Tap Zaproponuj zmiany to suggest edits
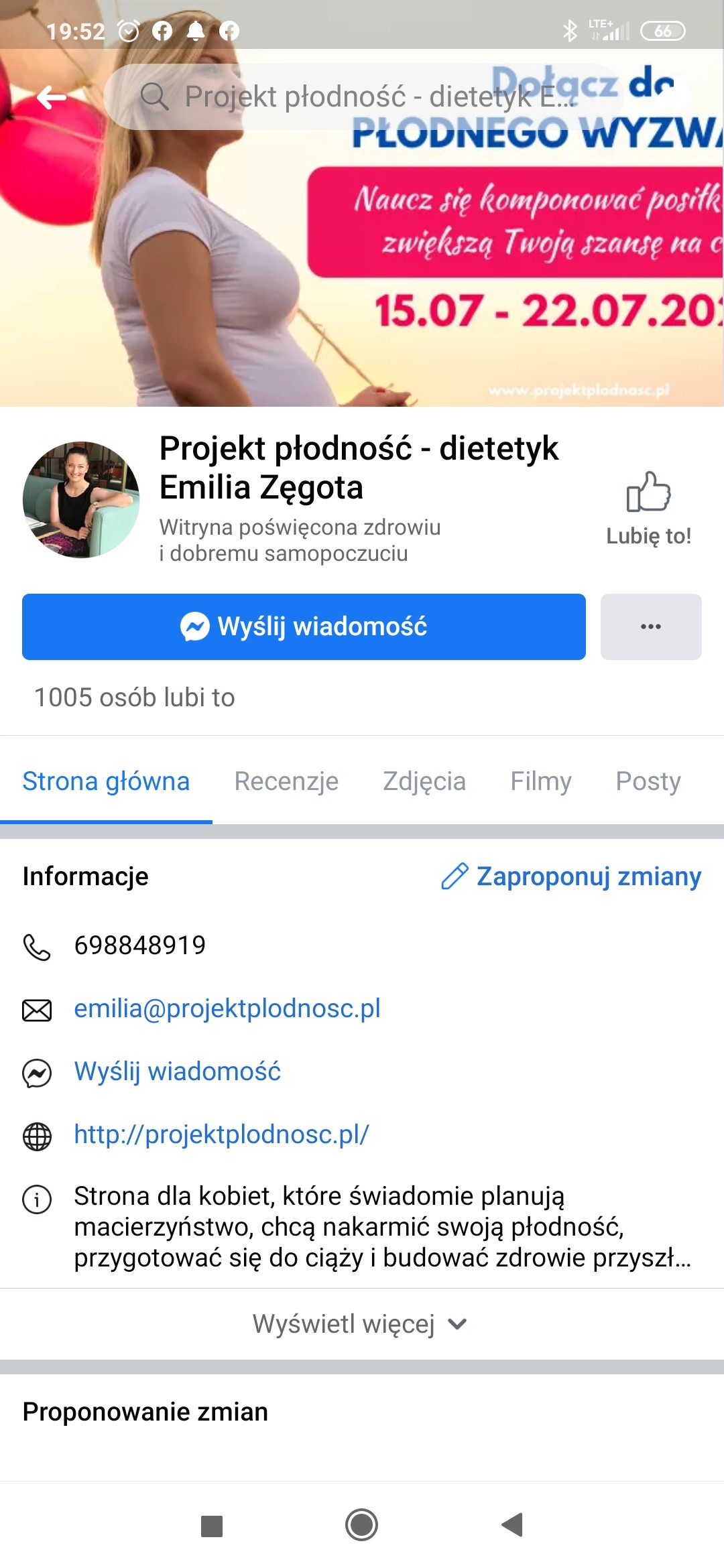Viewport: 724px width, 1568px height. [571, 876]
